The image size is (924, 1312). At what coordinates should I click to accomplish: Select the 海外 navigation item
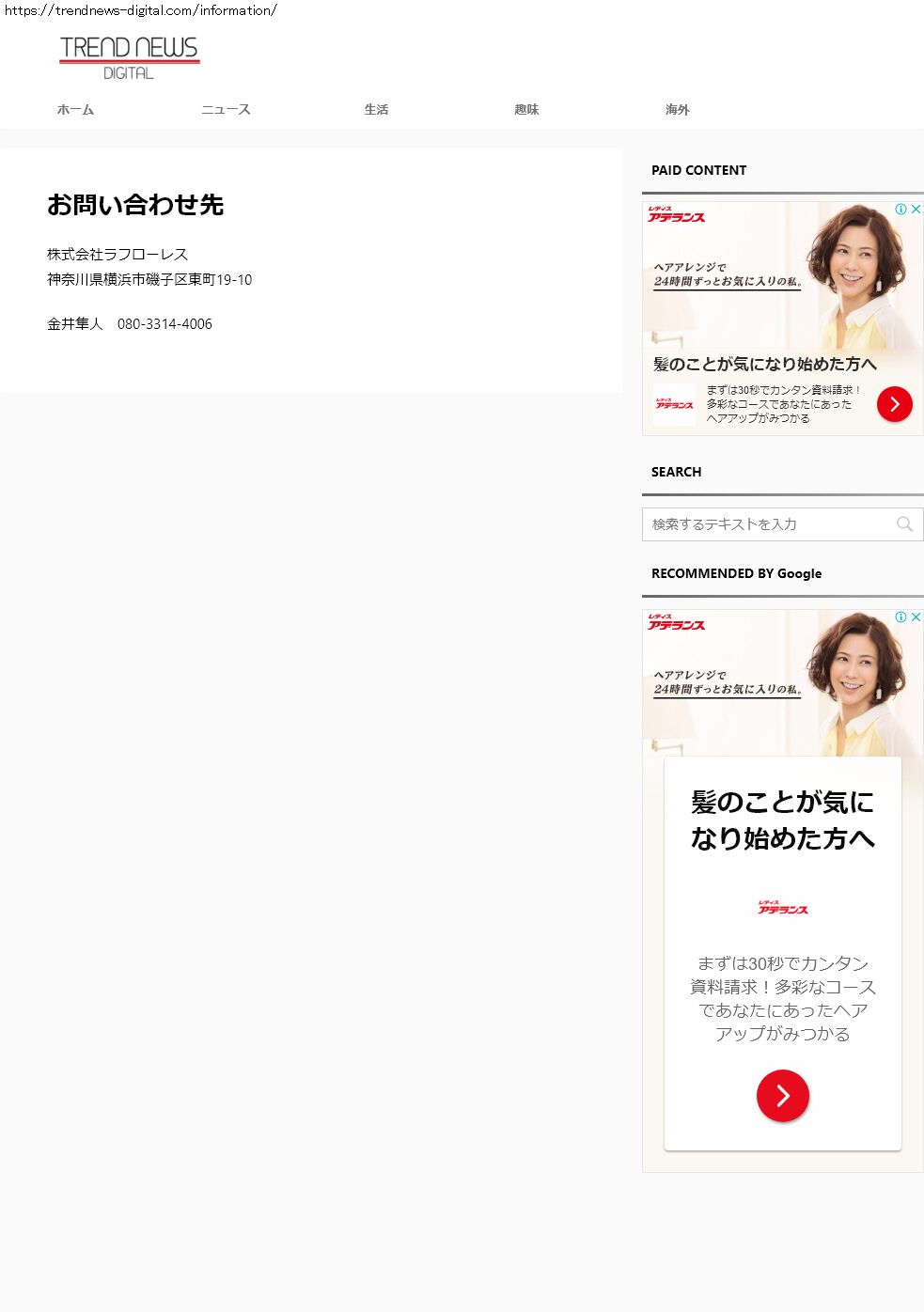point(677,110)
